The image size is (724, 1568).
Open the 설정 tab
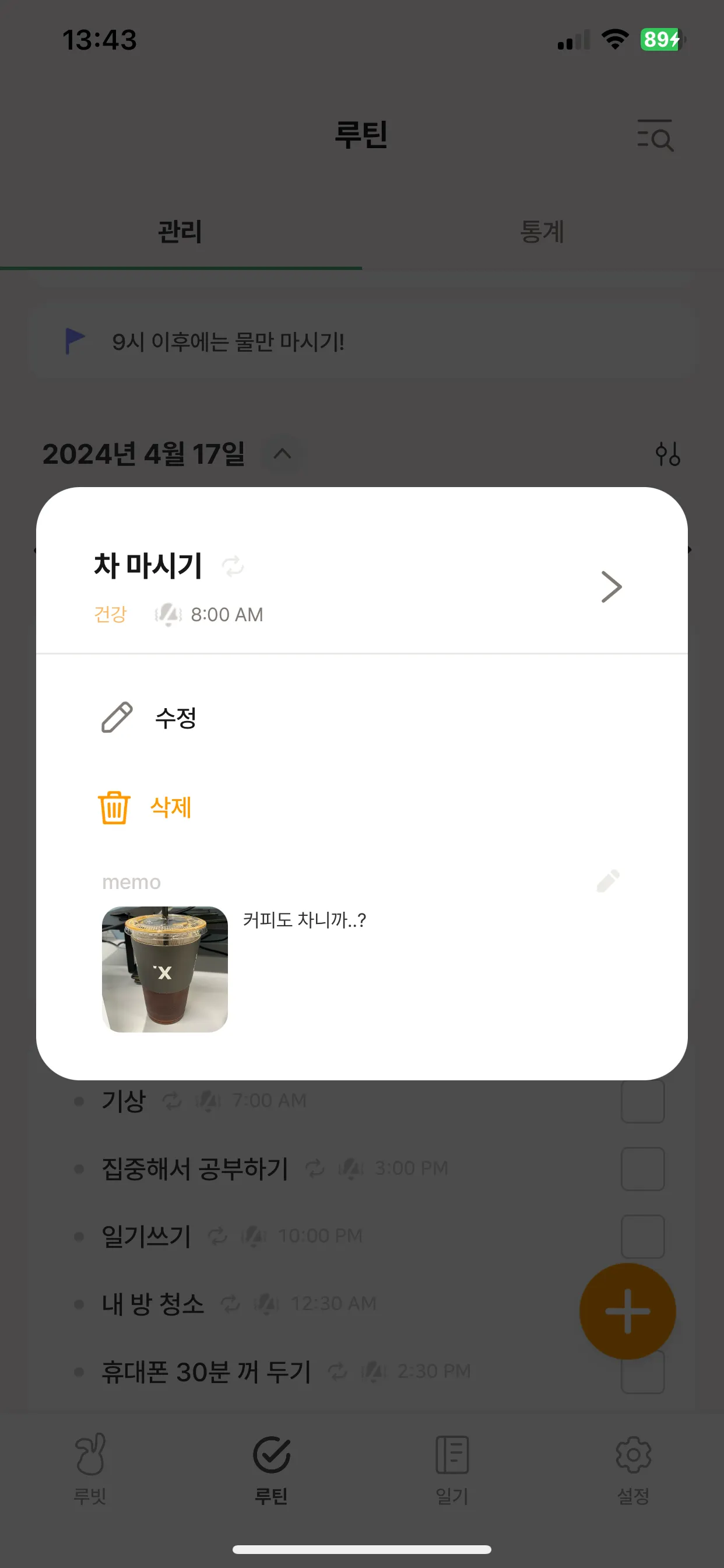click(x=633, y=1468)
